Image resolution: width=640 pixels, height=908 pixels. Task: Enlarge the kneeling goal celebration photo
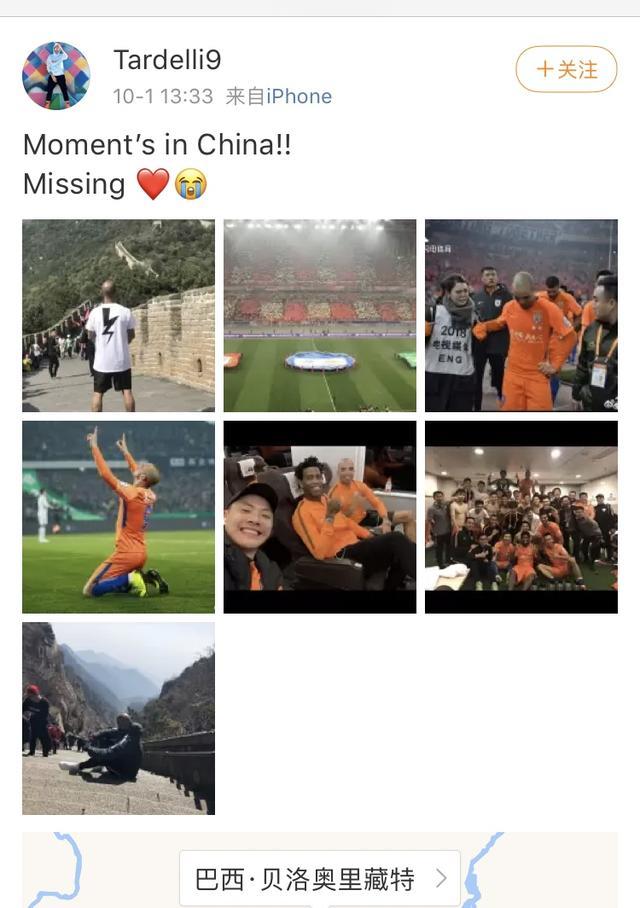(x=118, y=517)
